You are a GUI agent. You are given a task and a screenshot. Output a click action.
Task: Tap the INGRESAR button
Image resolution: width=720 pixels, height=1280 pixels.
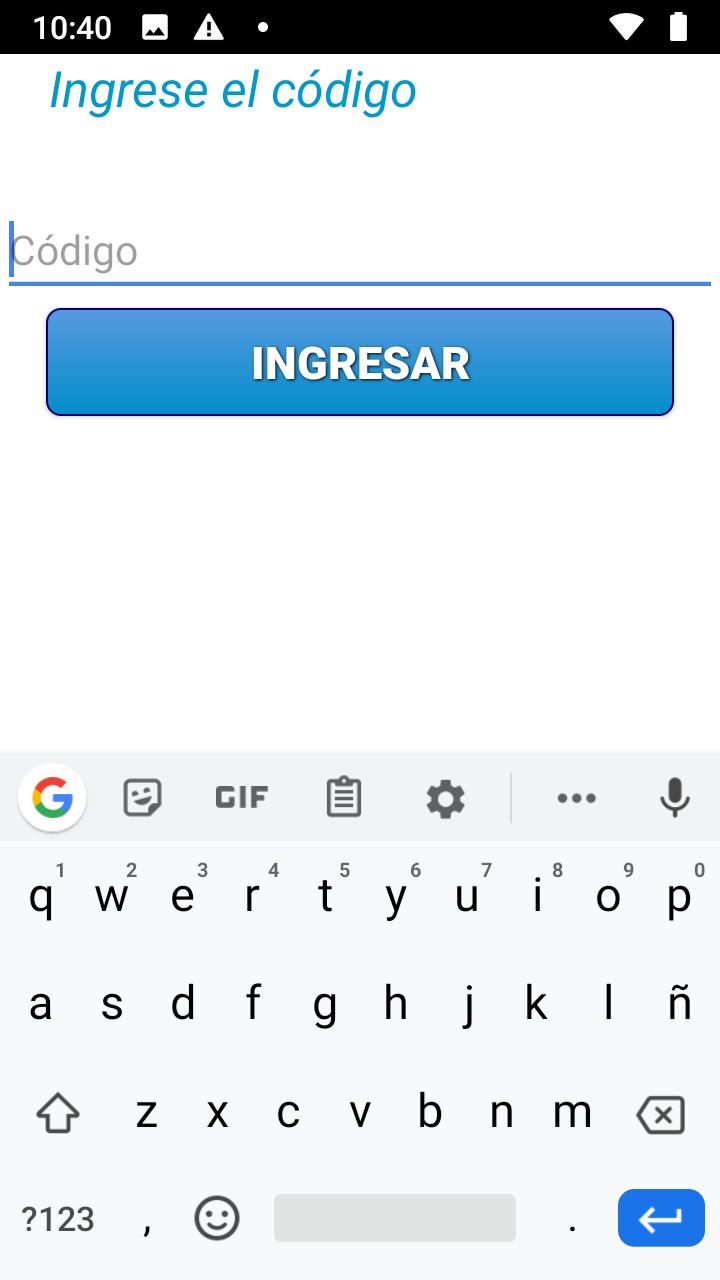360,362
